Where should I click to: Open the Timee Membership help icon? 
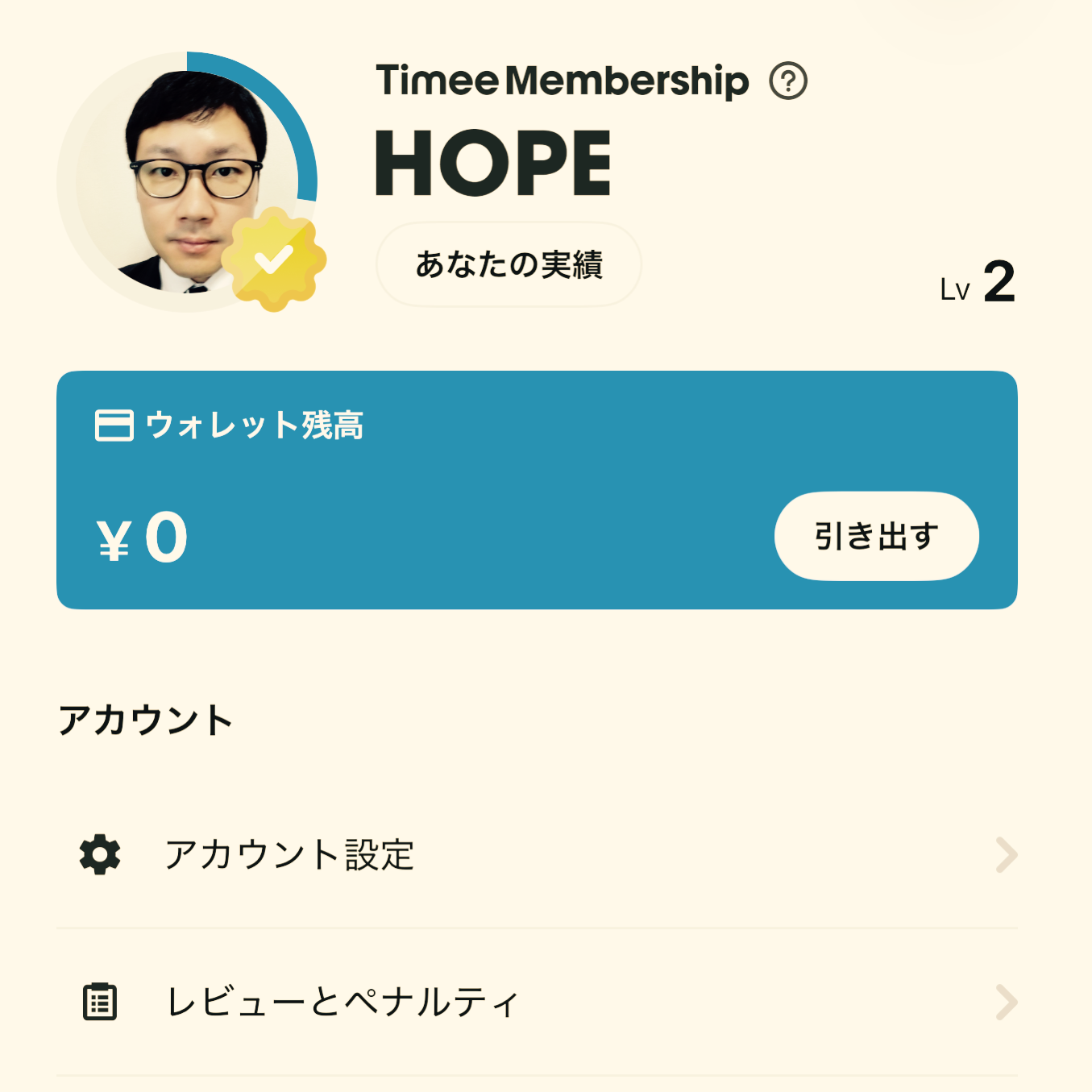[x=787, y=81]
